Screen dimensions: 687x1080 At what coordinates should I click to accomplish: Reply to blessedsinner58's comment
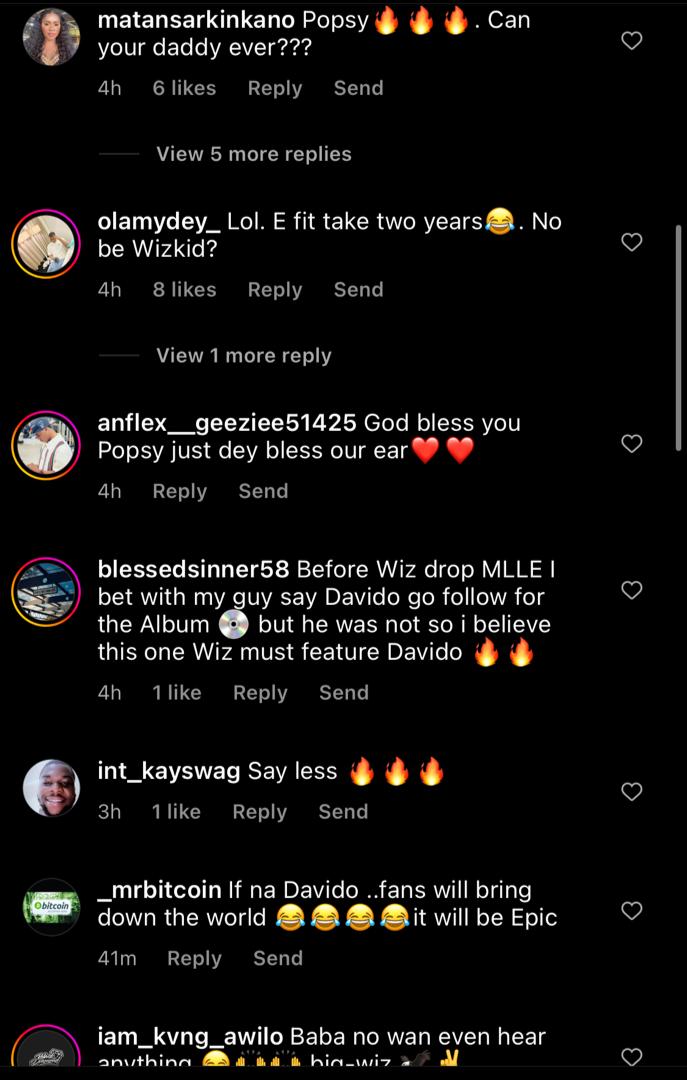[x=260, y=692]
